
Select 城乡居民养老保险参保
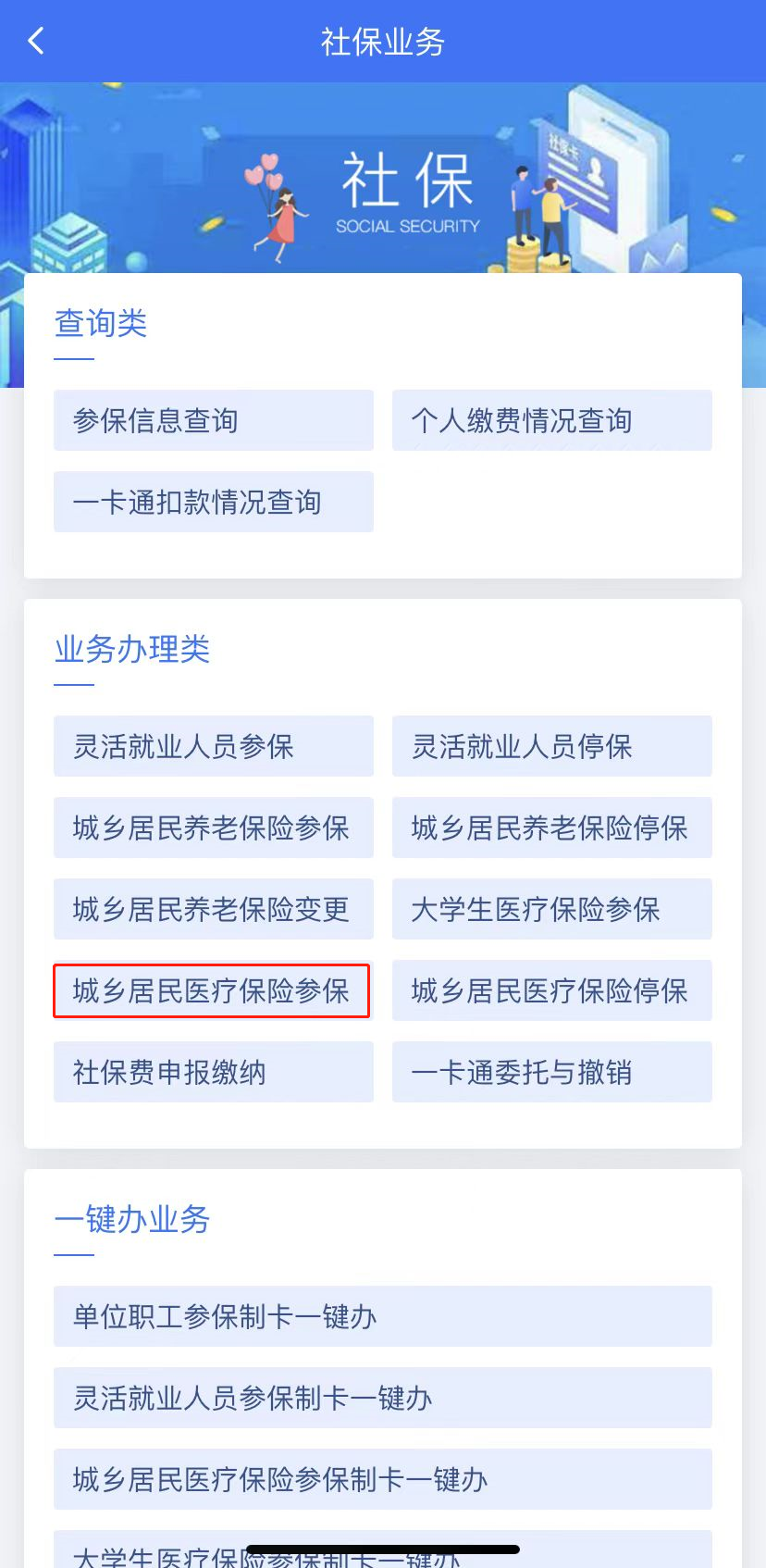click(213, 828)
